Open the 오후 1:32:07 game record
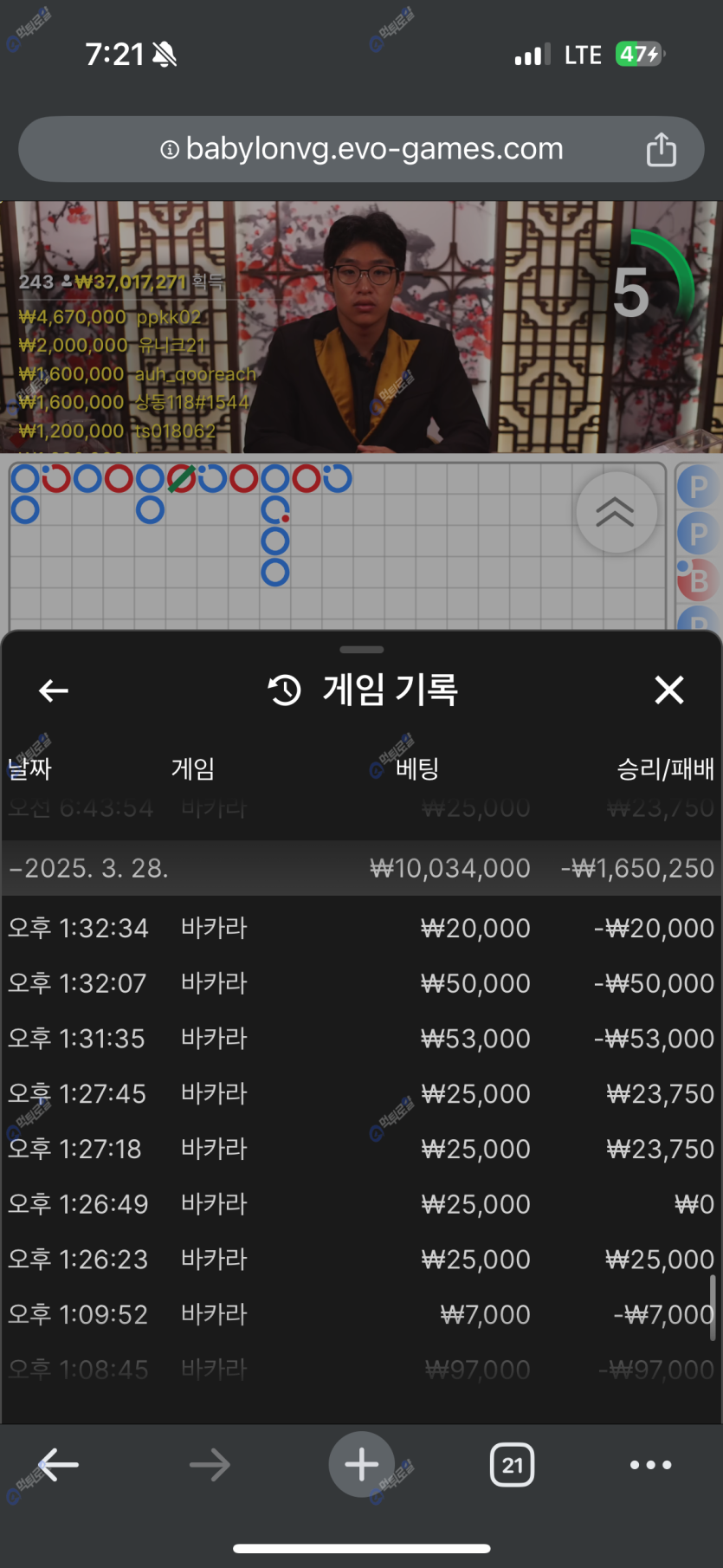Screen dimensions: 723x1568 click(x=361, y=983)
